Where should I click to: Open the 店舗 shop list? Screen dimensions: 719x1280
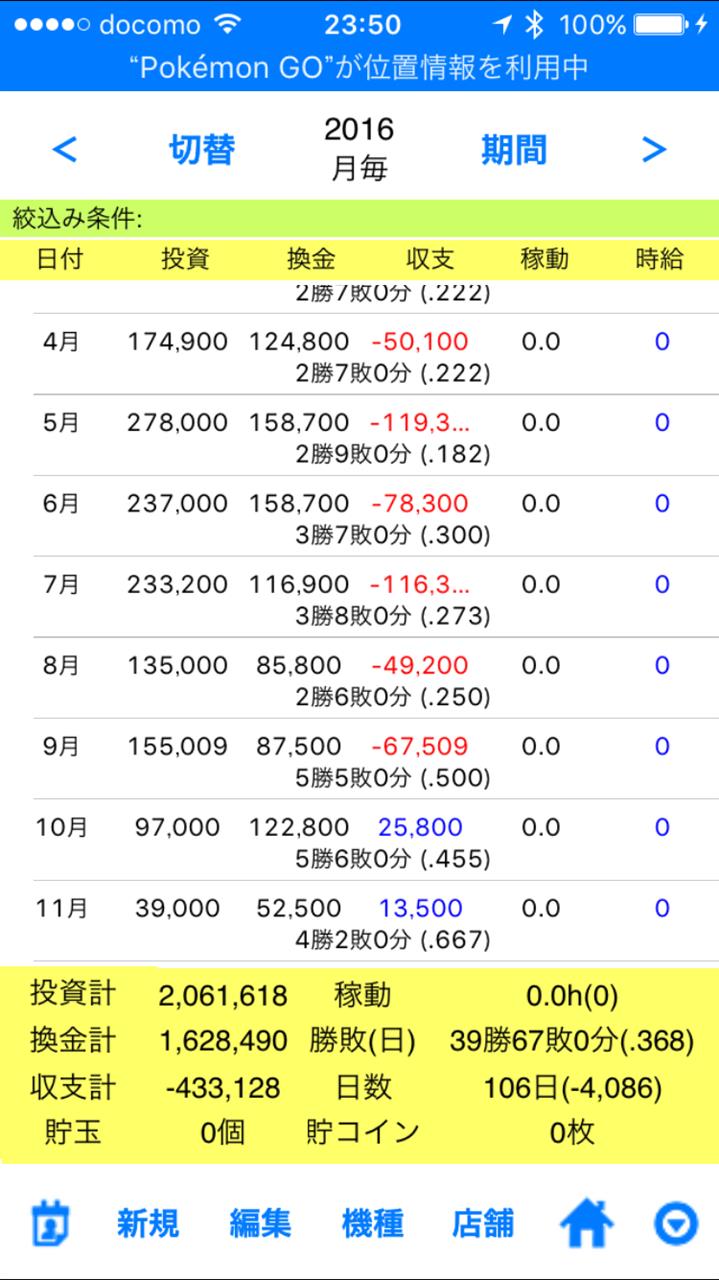pos(483,1223)
